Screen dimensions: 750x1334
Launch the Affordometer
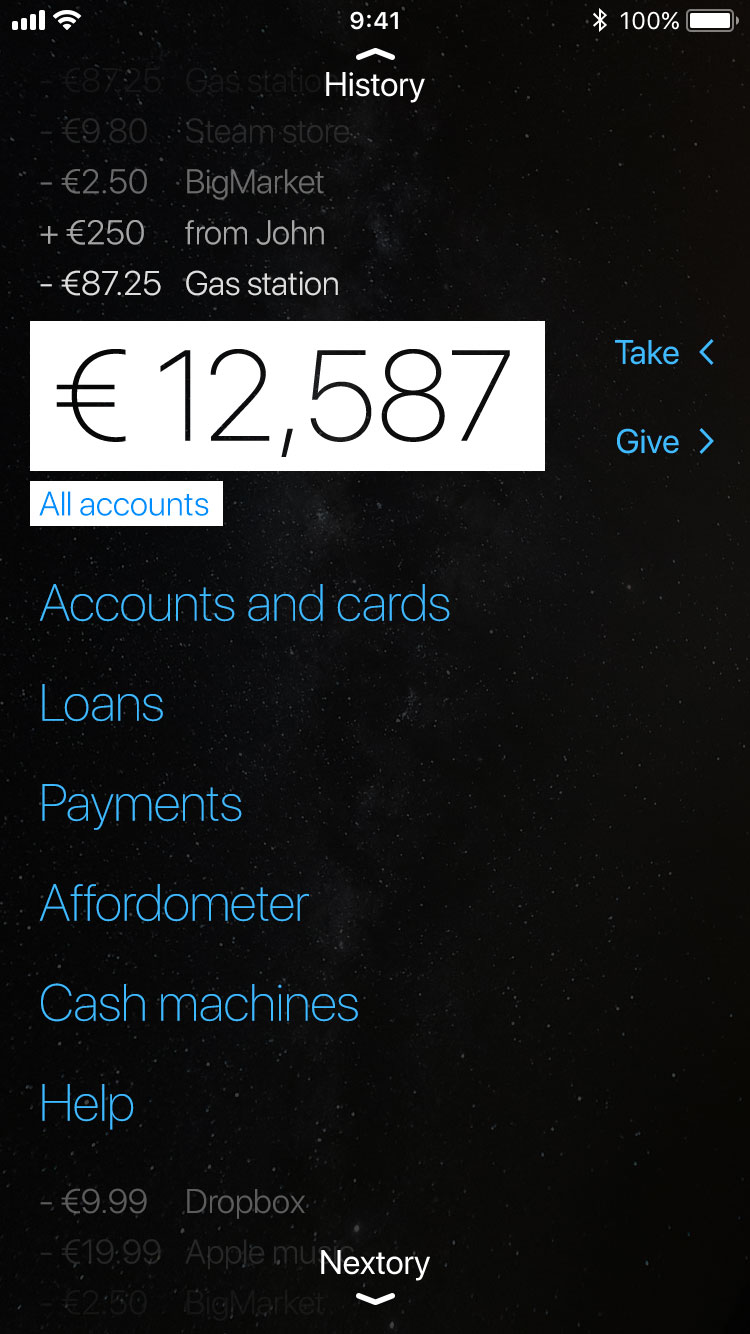(174, 904)
